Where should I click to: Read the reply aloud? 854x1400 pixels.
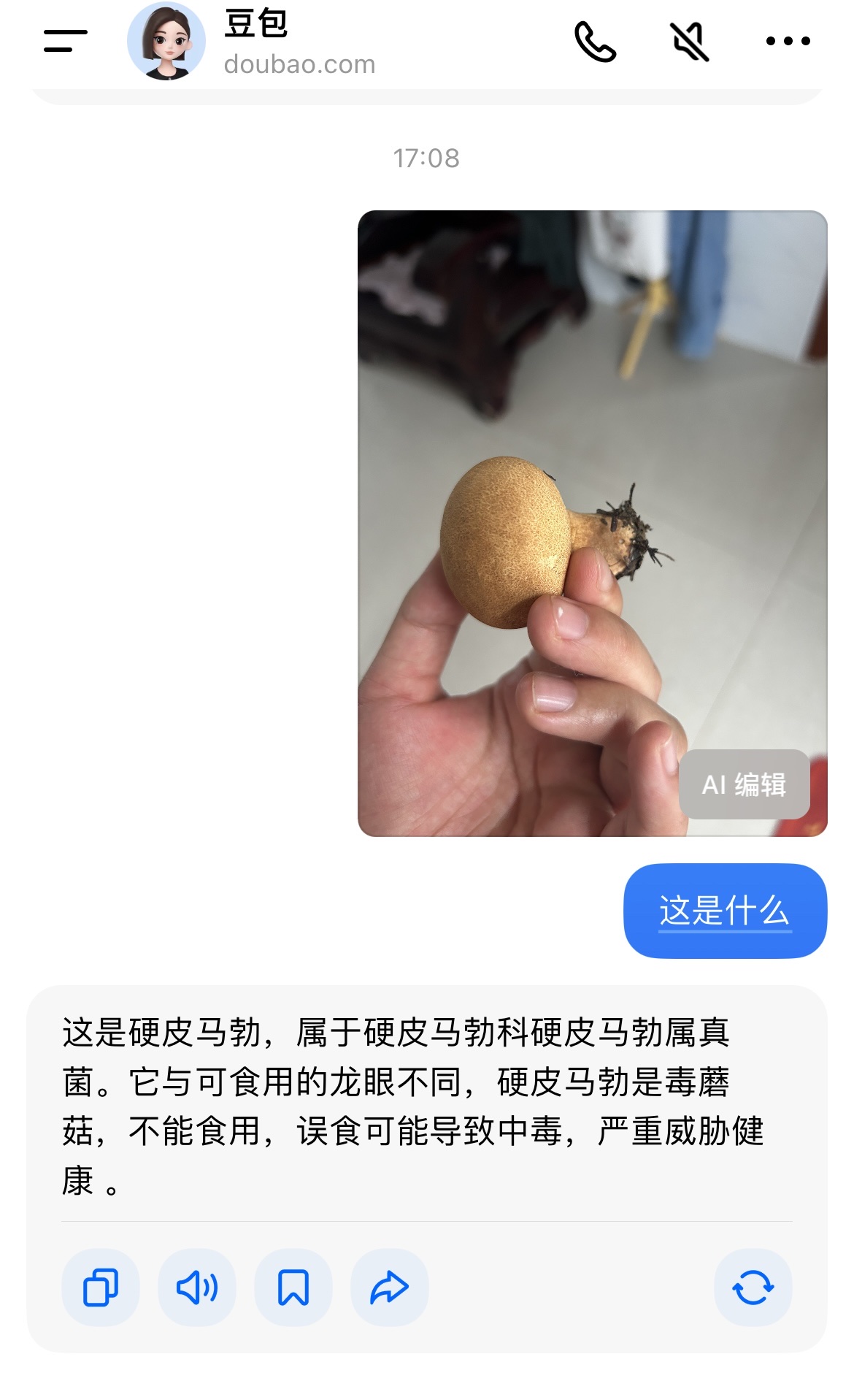click(x=197, y=1287)
